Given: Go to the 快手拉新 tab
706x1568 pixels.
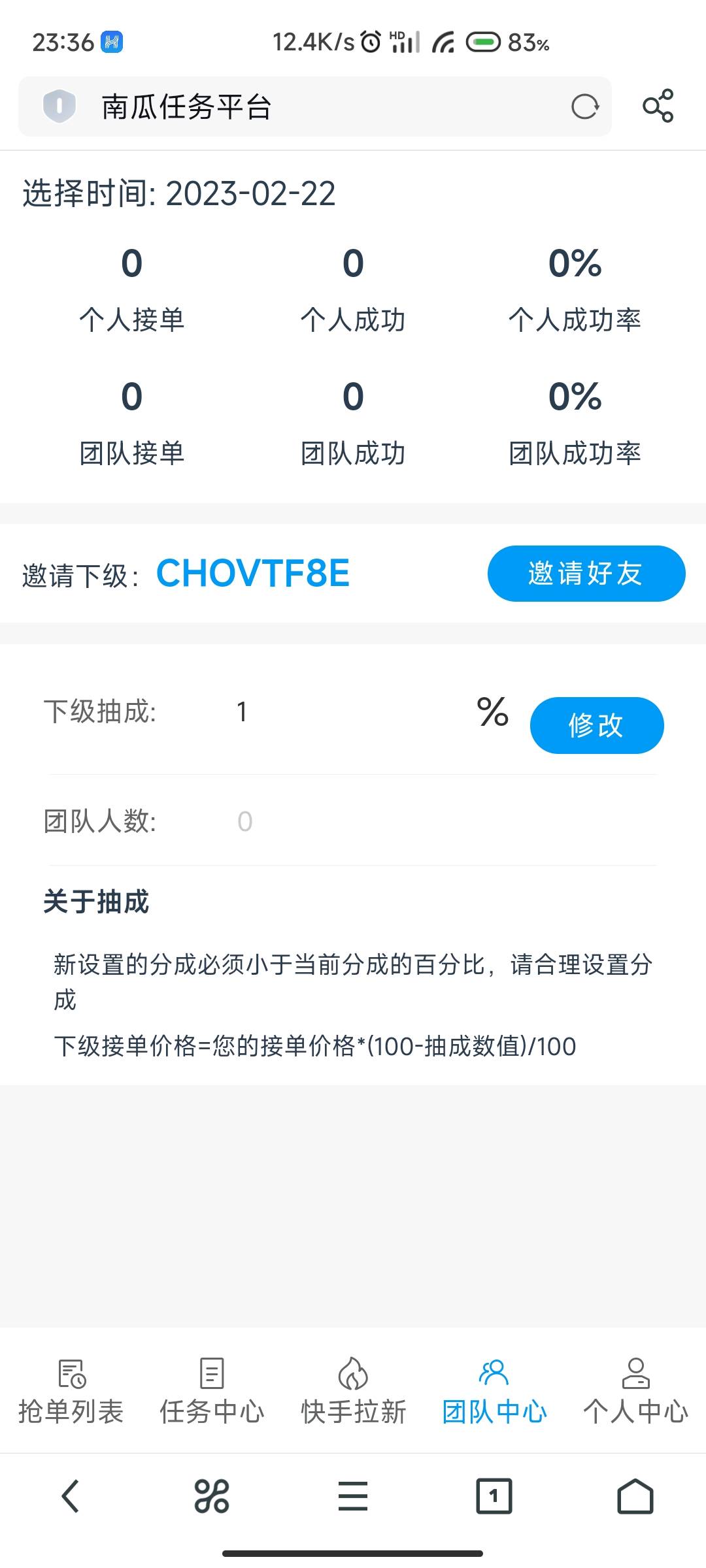Looking at the screenshot, I should (x=353, y=1392).
